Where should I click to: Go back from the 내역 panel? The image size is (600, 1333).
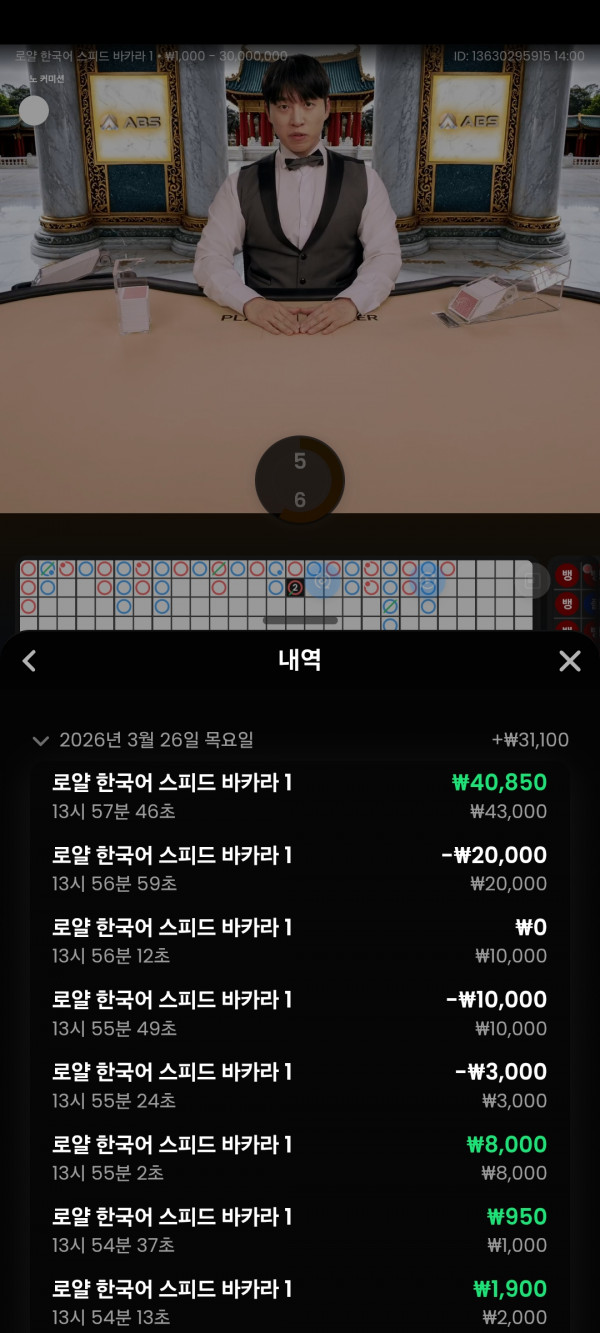[29, 661]
